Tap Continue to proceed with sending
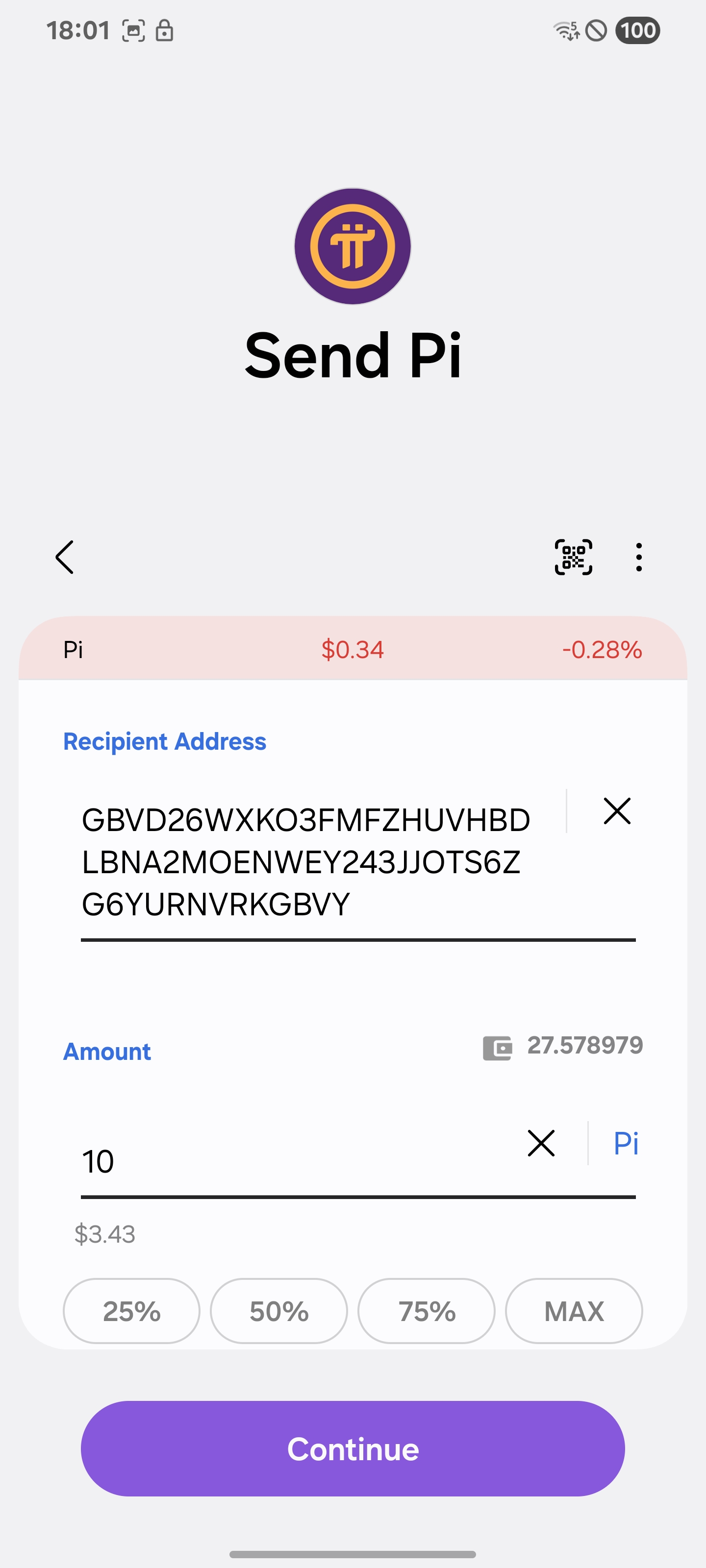This screenshot has height=1568, width=706. (x=353, y=1449)
